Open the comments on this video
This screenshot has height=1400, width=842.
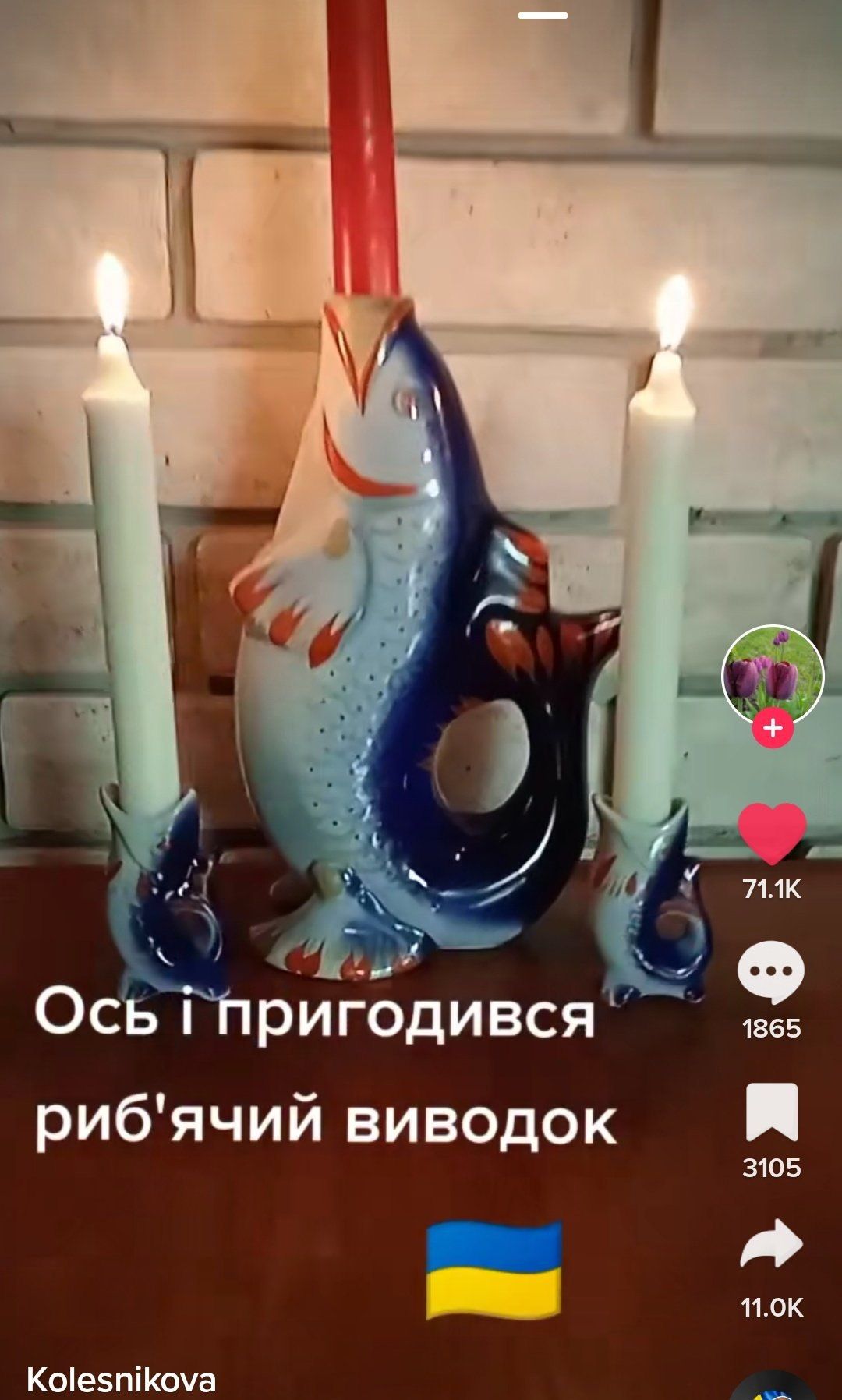(x=771, y=973)
